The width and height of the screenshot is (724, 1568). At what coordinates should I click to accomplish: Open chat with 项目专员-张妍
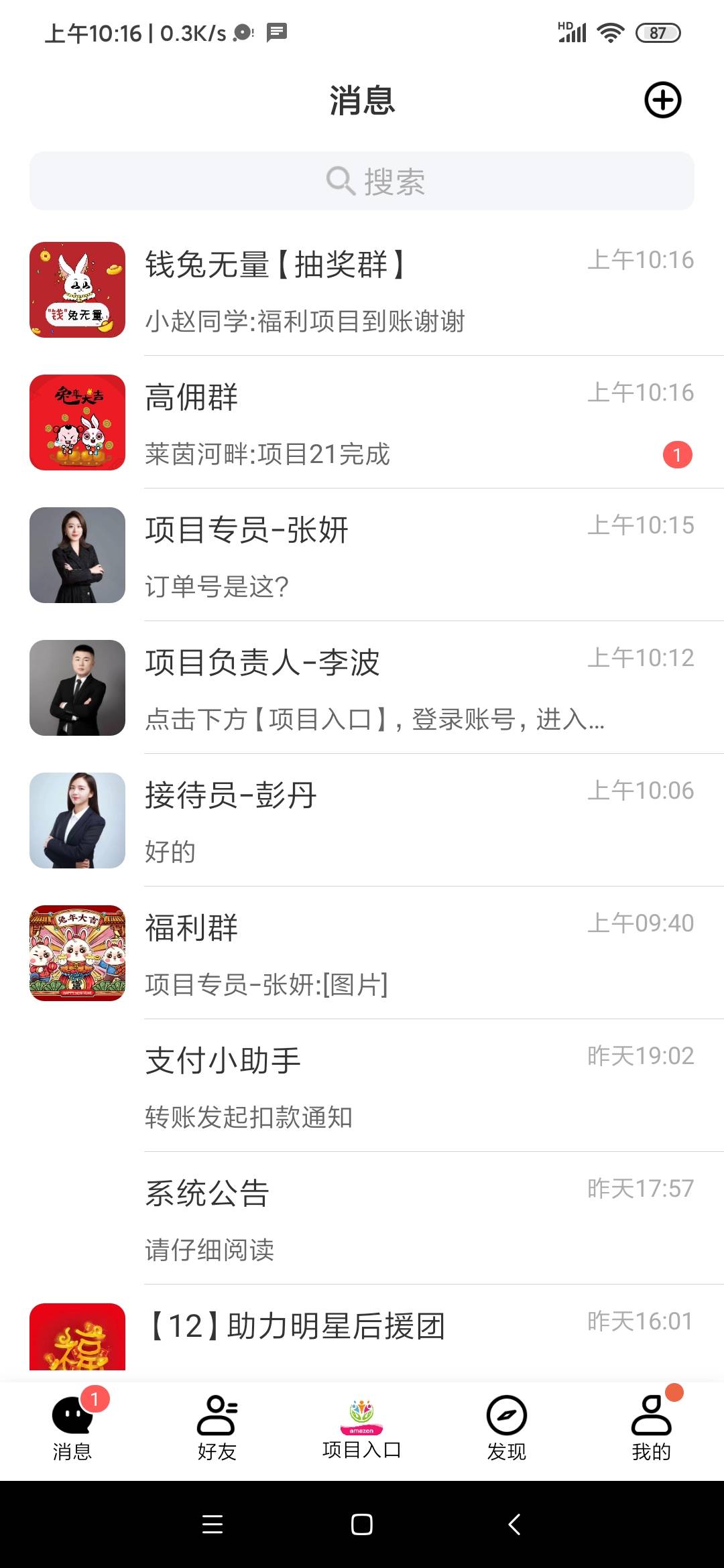click(x=362, y=555)
